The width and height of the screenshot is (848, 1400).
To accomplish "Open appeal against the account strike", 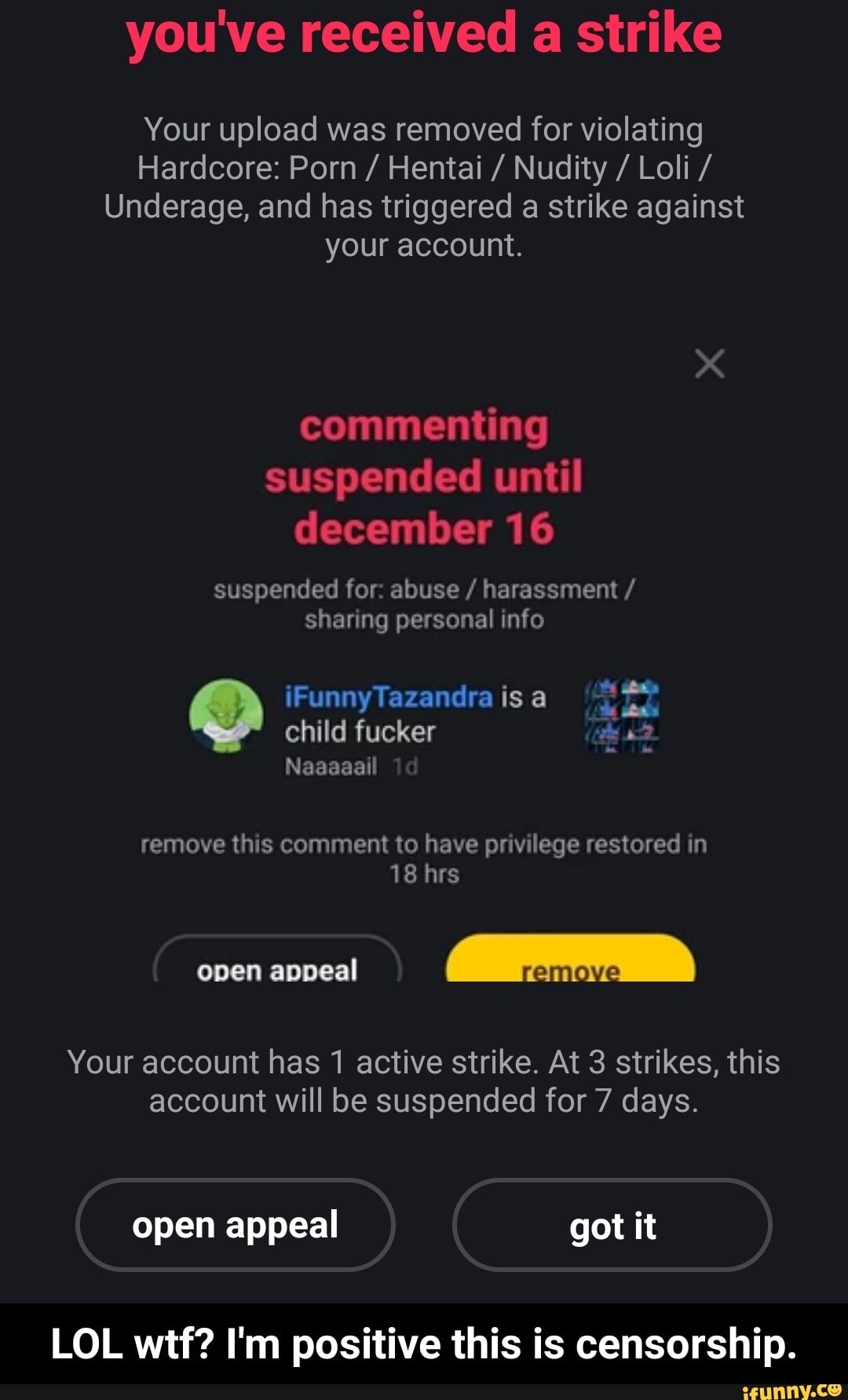I will click(235, 1224).
